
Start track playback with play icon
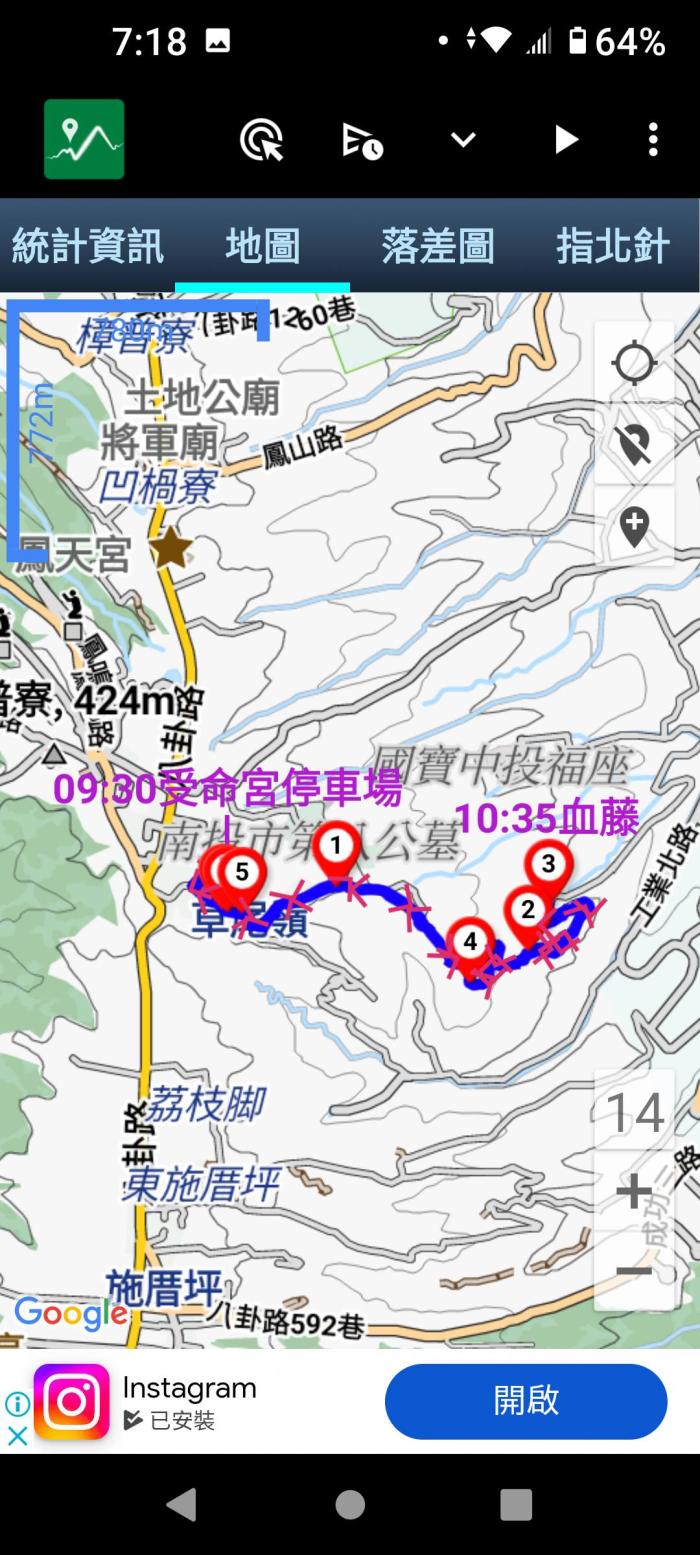[x=566, y=140]
